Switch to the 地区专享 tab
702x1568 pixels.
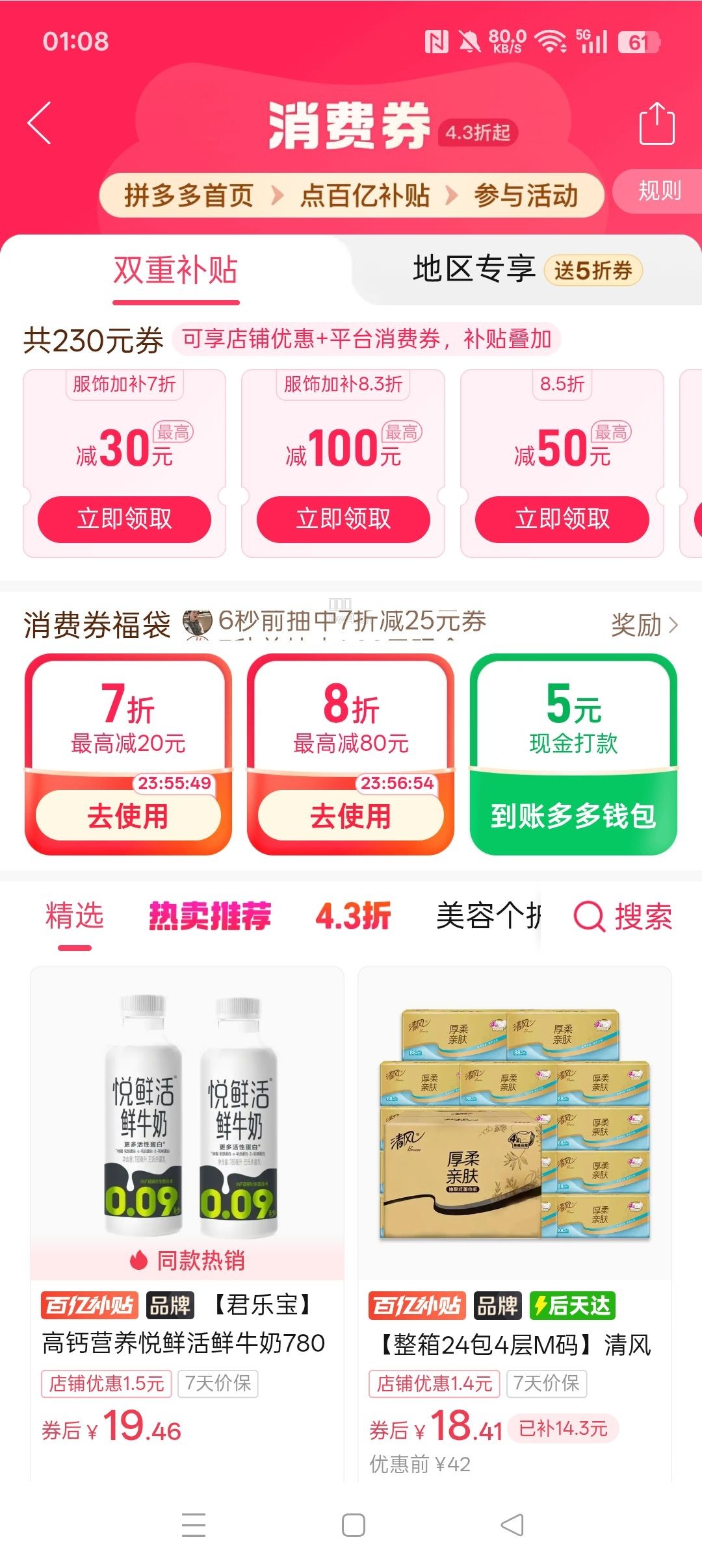[527, 270]
